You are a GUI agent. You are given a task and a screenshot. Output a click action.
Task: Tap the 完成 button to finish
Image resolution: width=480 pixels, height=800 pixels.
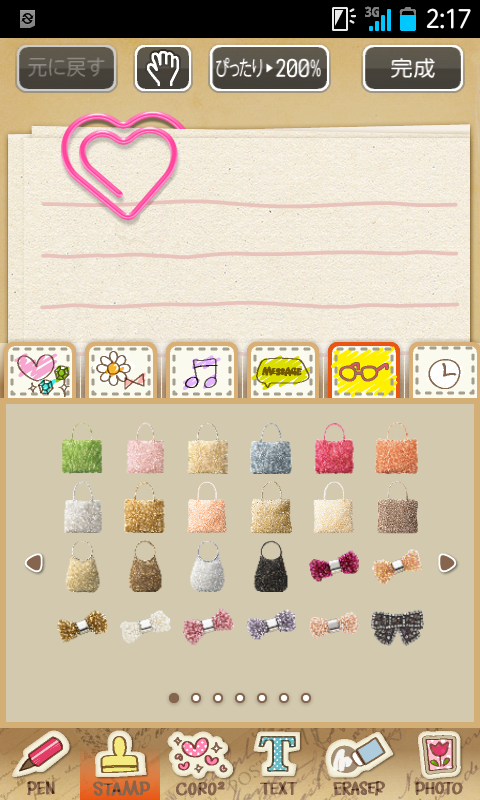(413, 68)
